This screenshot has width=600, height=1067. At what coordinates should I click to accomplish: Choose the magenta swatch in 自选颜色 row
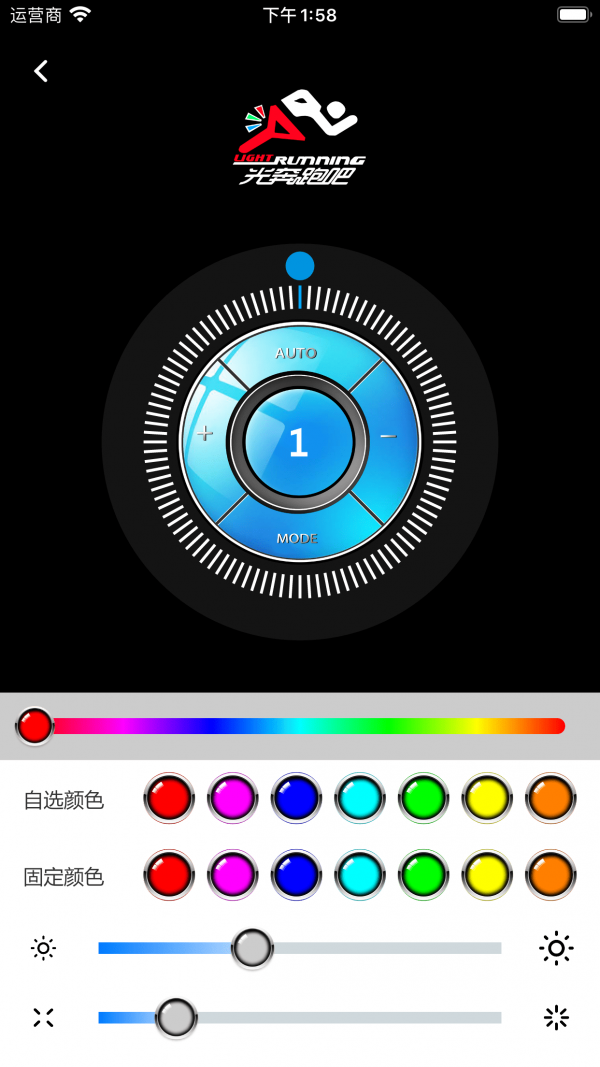coord(232,798)
